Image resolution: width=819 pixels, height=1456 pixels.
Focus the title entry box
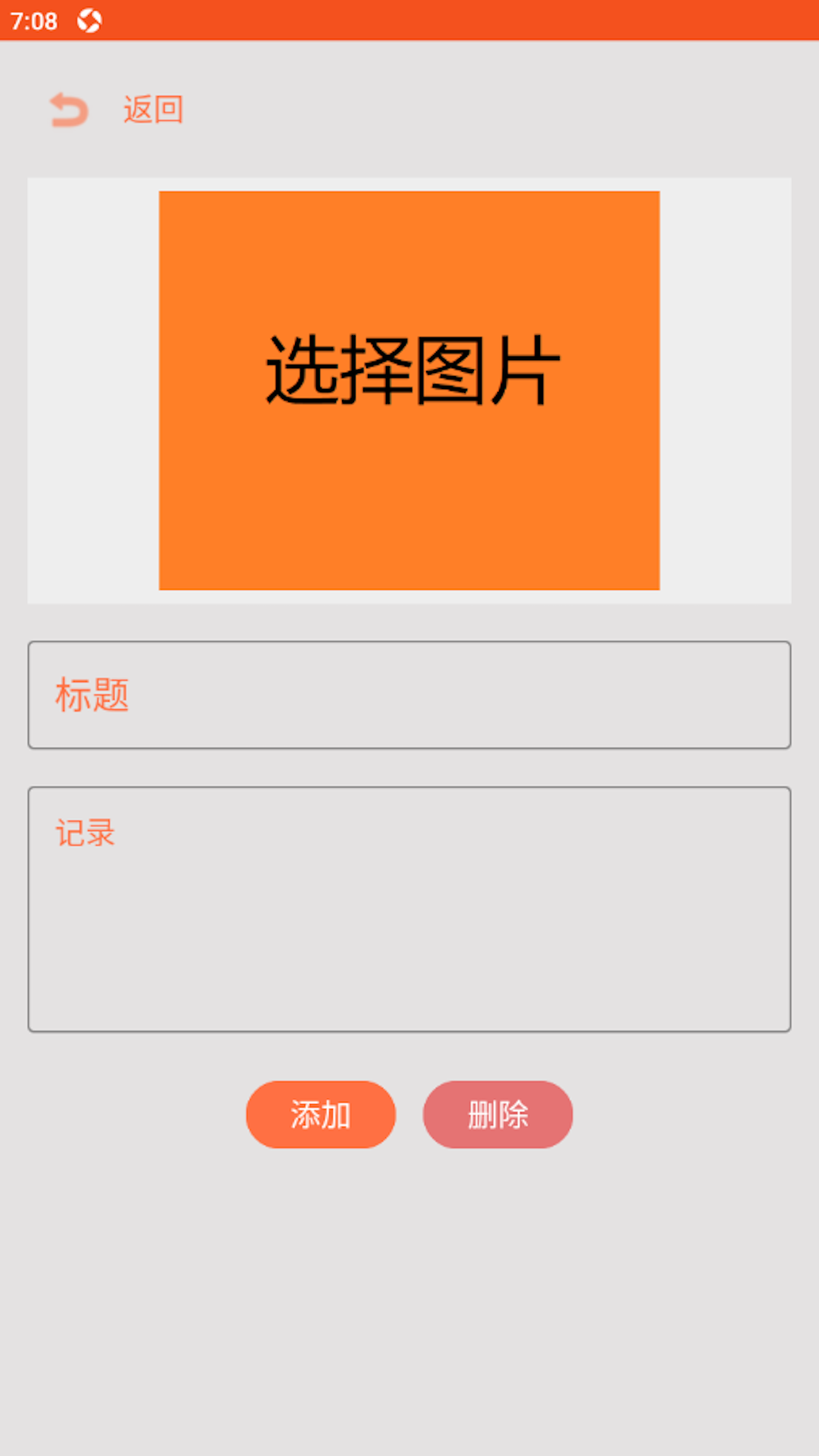409,695
